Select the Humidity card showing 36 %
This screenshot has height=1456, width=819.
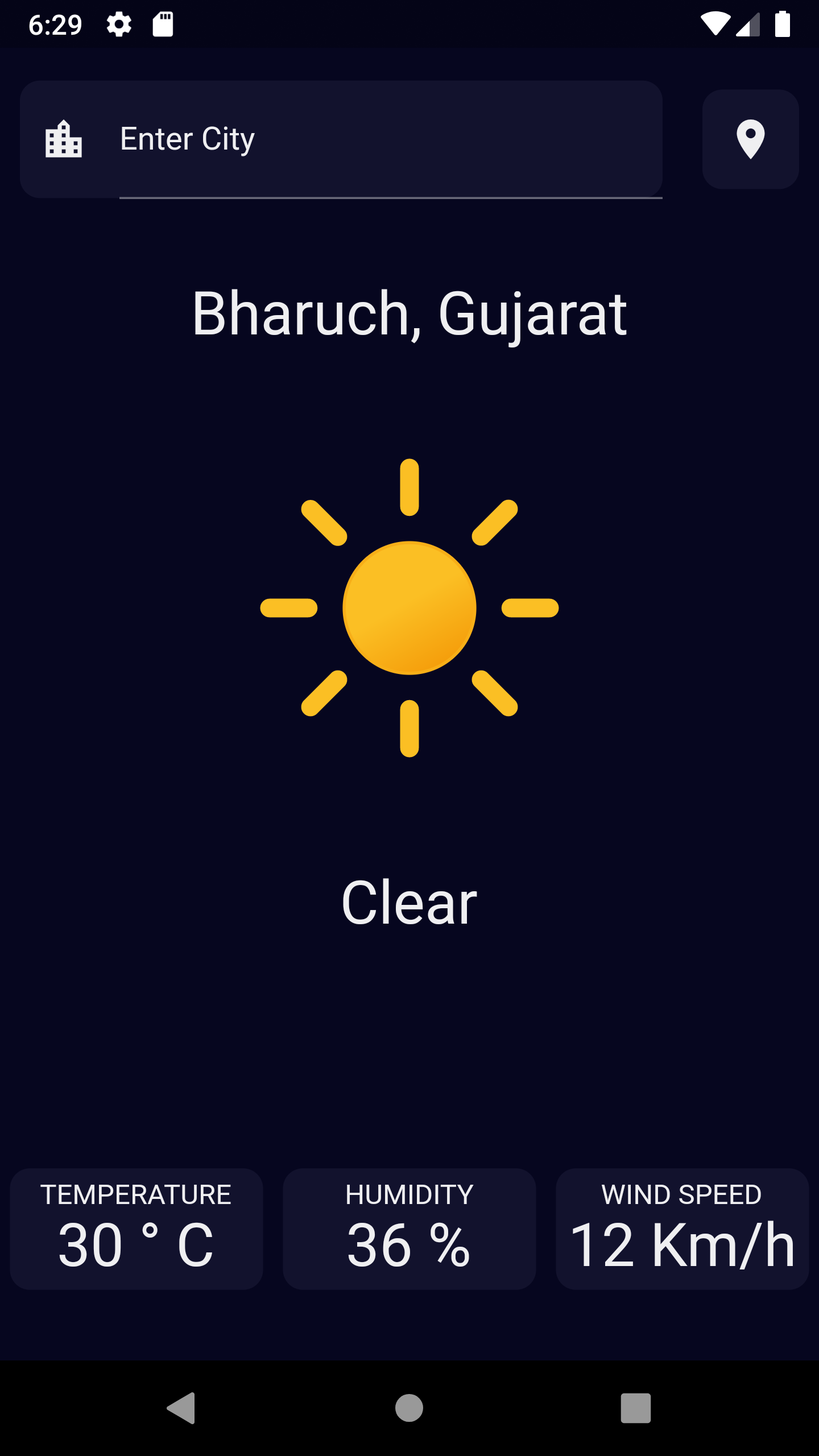409,1228
